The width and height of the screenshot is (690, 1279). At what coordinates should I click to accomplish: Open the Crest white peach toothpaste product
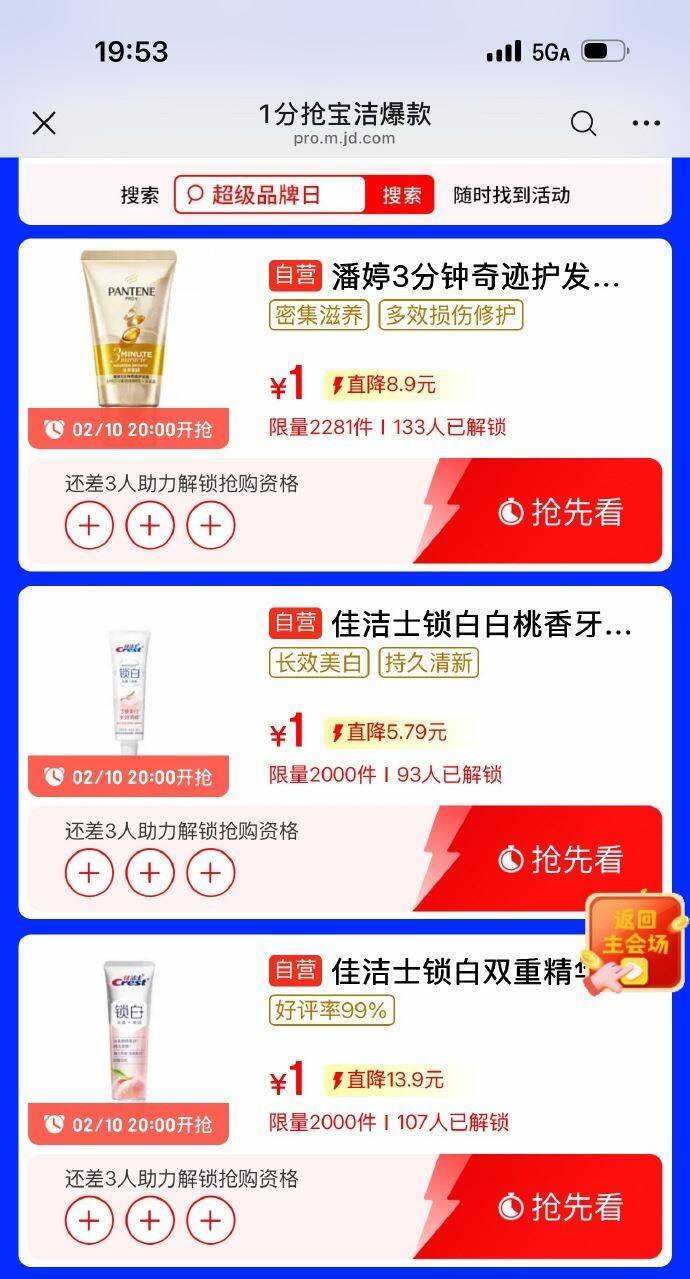[480, 626]
